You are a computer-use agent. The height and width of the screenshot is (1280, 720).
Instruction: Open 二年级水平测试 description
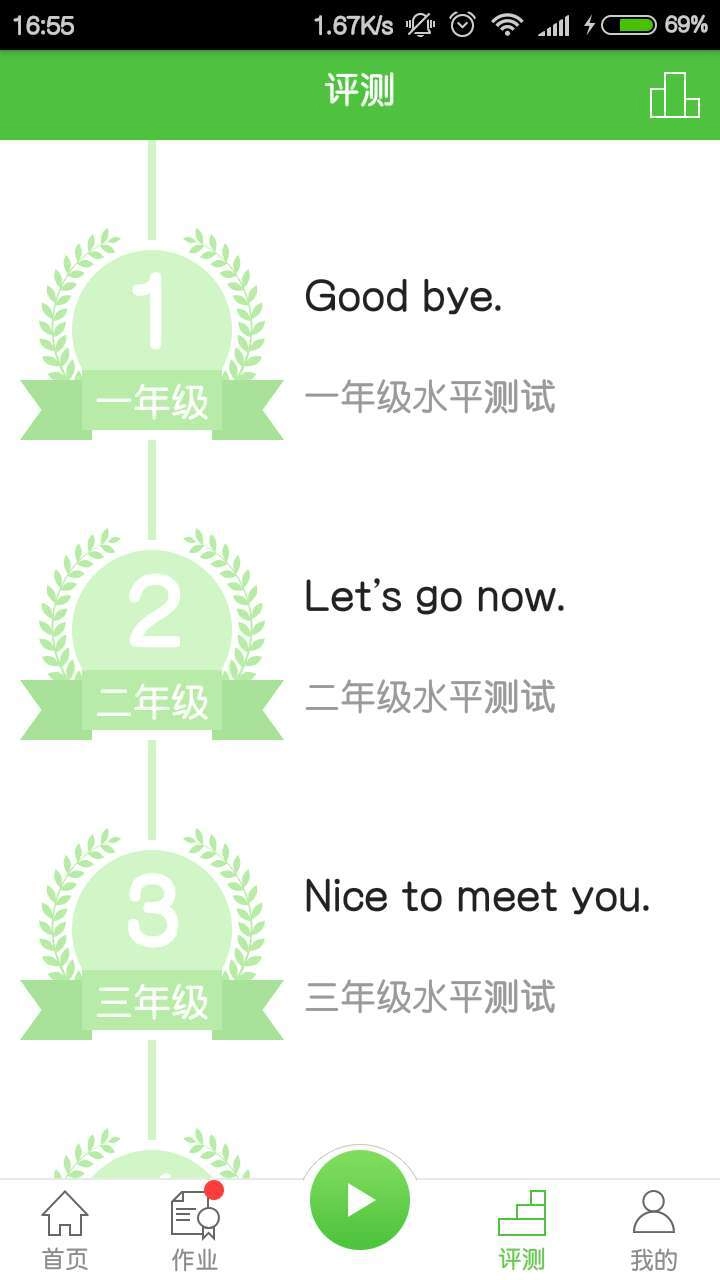(x=430, y=698)
